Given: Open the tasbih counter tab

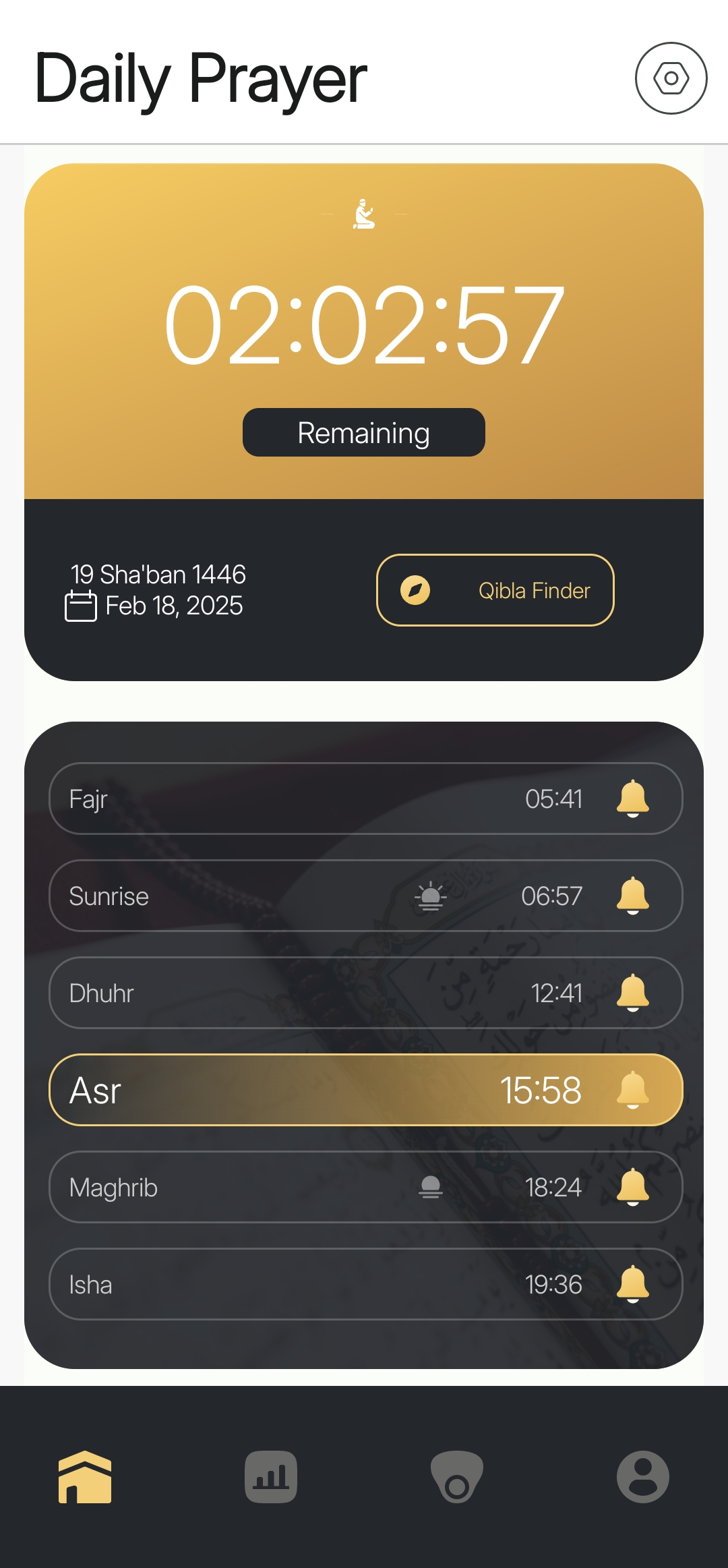Looking at the screenshot, I should (457, 1477).
